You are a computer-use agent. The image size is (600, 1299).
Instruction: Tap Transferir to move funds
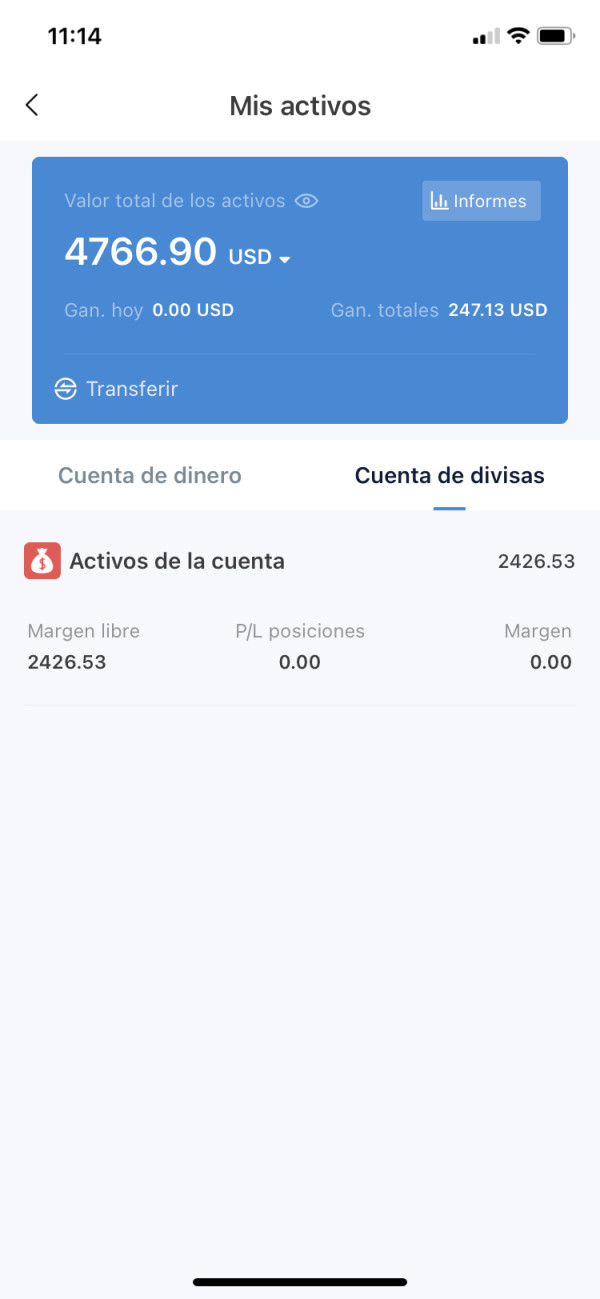pyautogui.click(x=116, y=389)
